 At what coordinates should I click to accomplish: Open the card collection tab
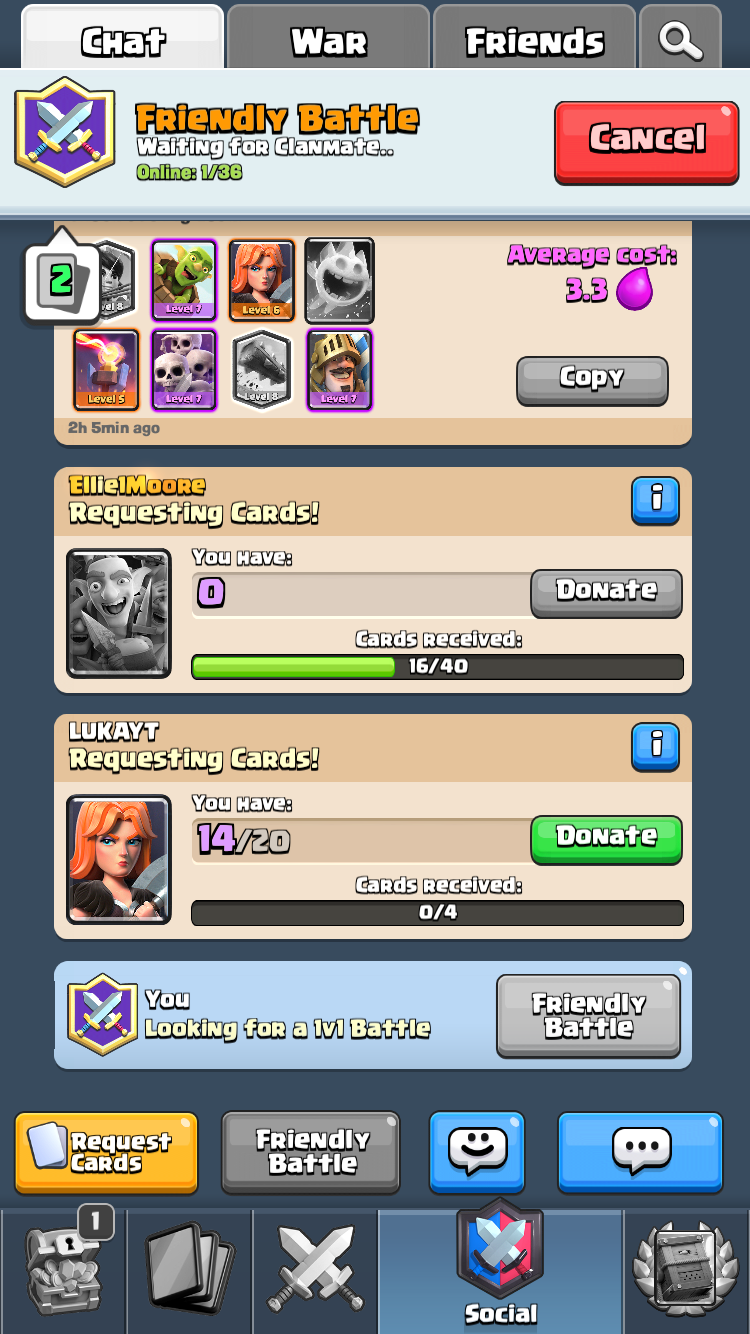tap(188, 1270)
